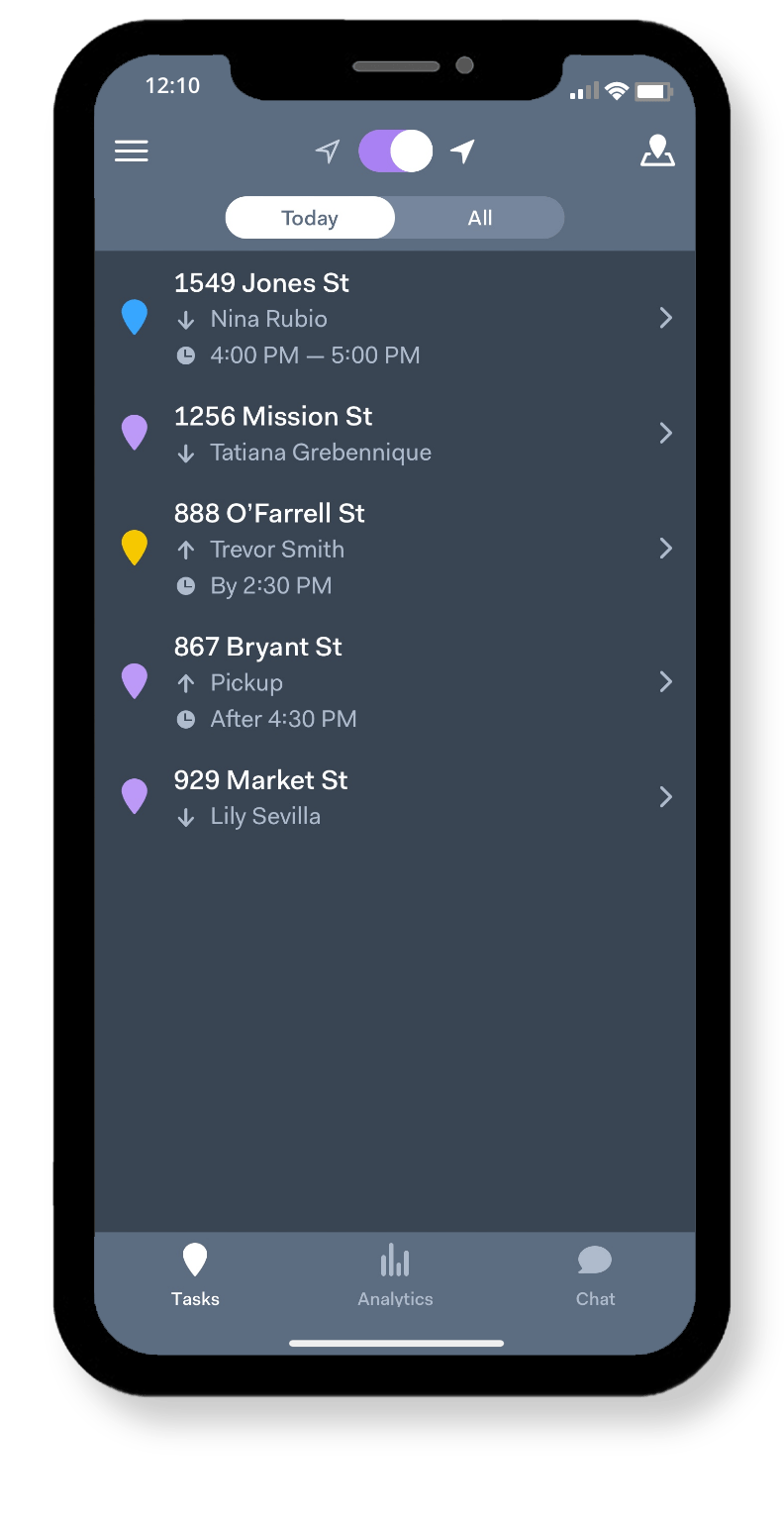
Task: Select the Tasks pin icon in bottom bar
Action: pos(194,1260)
